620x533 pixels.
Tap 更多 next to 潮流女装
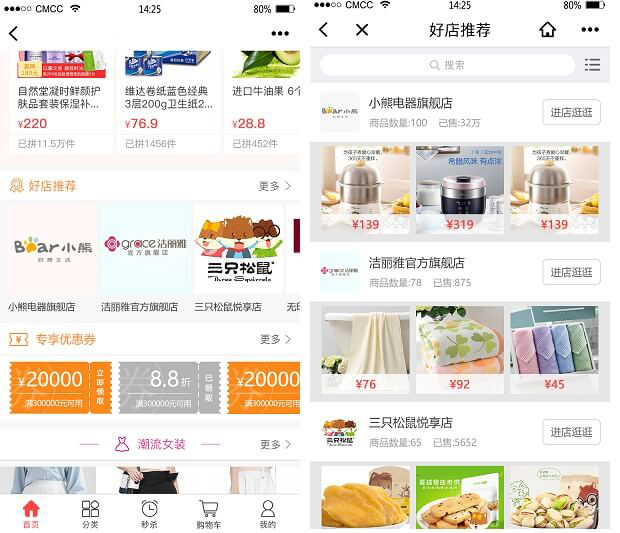[x=275, y=444]
